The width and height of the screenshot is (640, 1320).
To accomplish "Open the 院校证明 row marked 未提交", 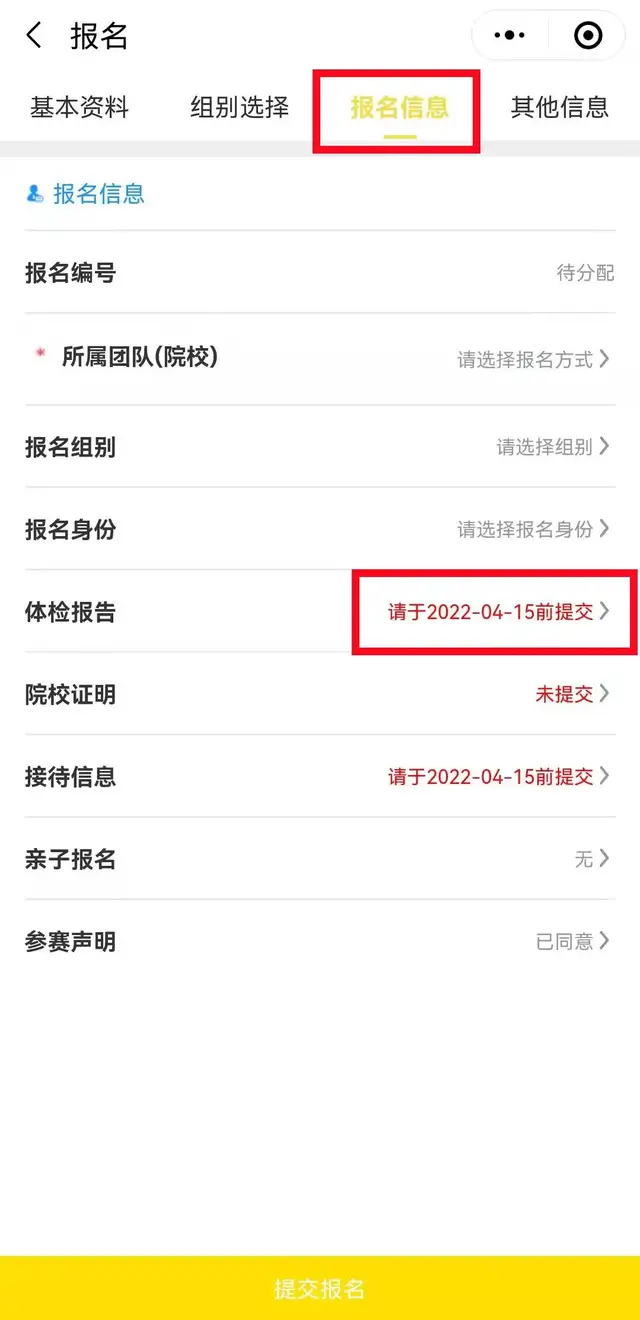I will tap(320, 694).
